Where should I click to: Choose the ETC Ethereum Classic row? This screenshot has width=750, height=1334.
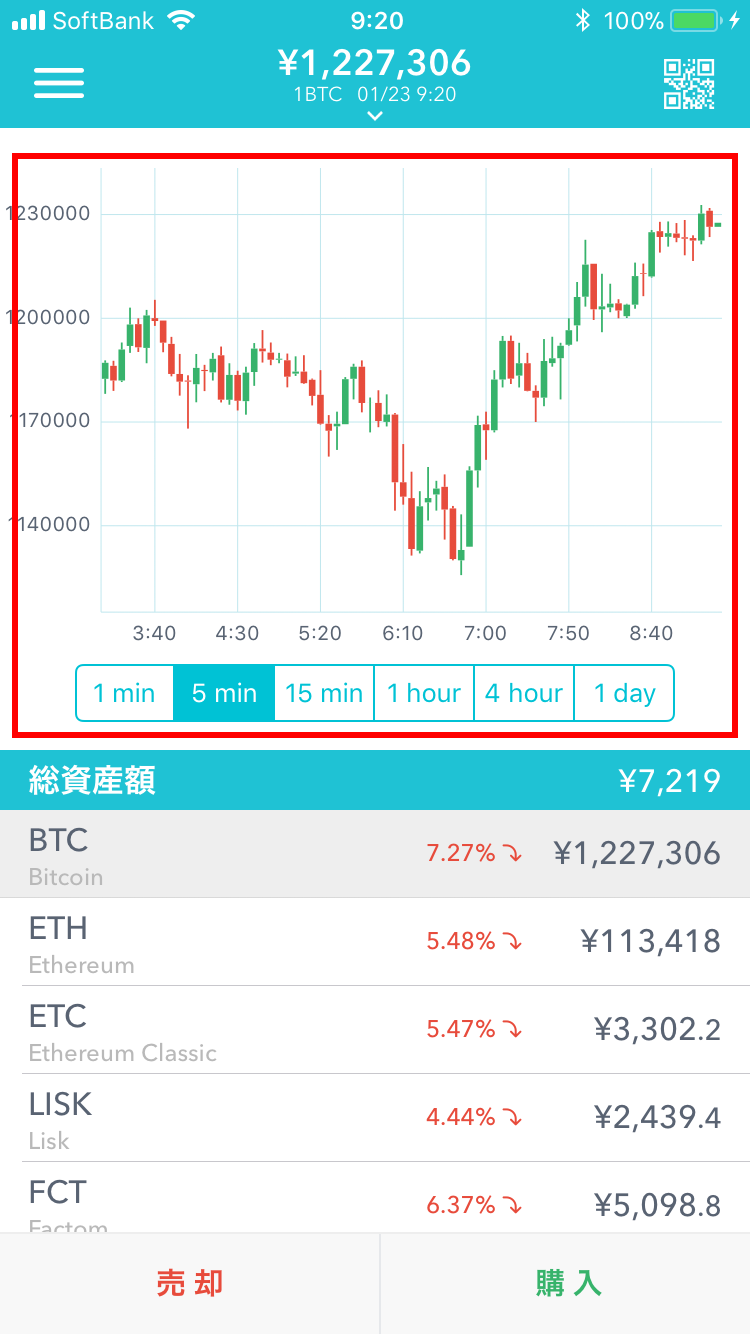point(375,1030)
